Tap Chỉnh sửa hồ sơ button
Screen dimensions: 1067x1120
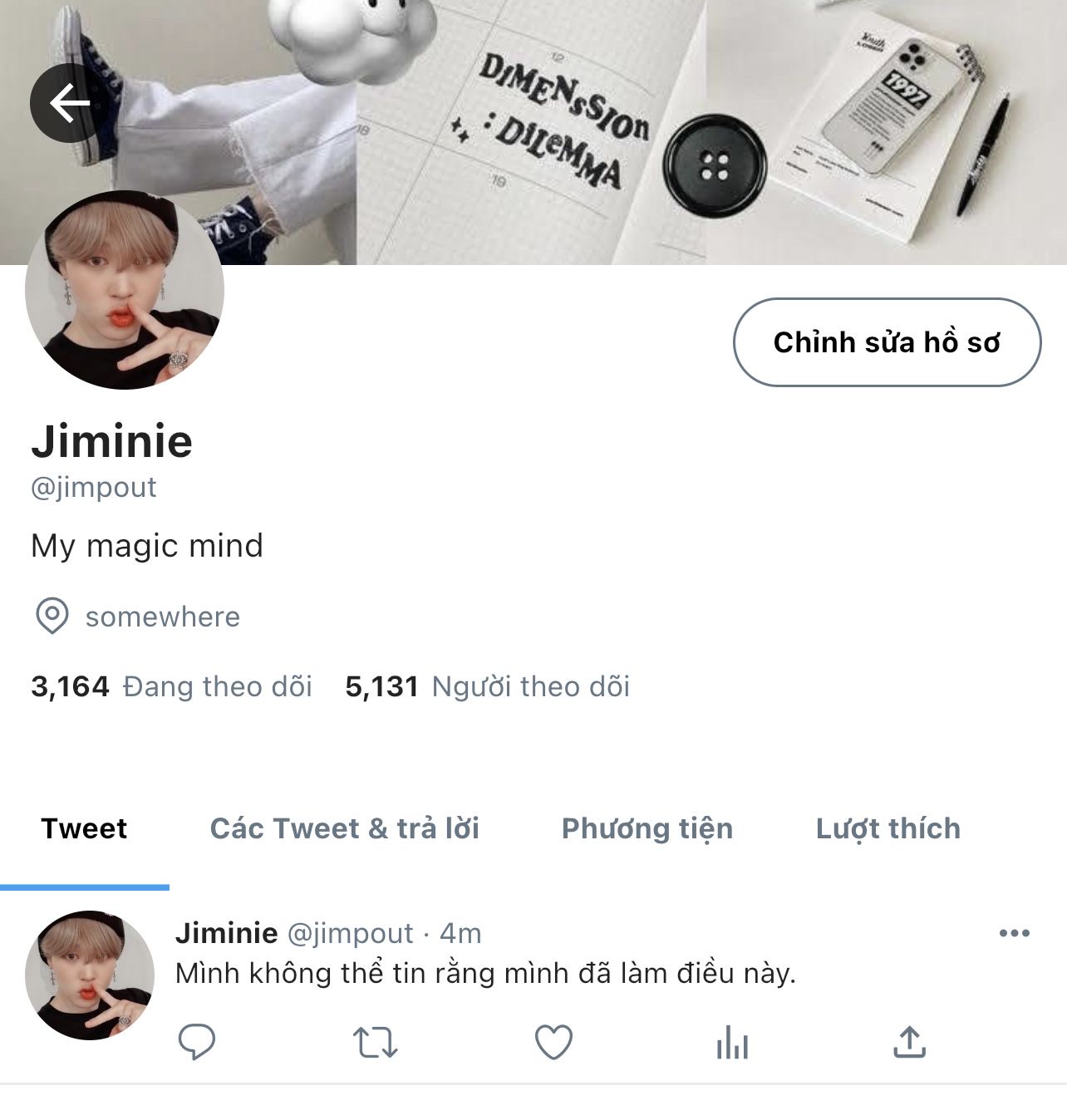887,342
